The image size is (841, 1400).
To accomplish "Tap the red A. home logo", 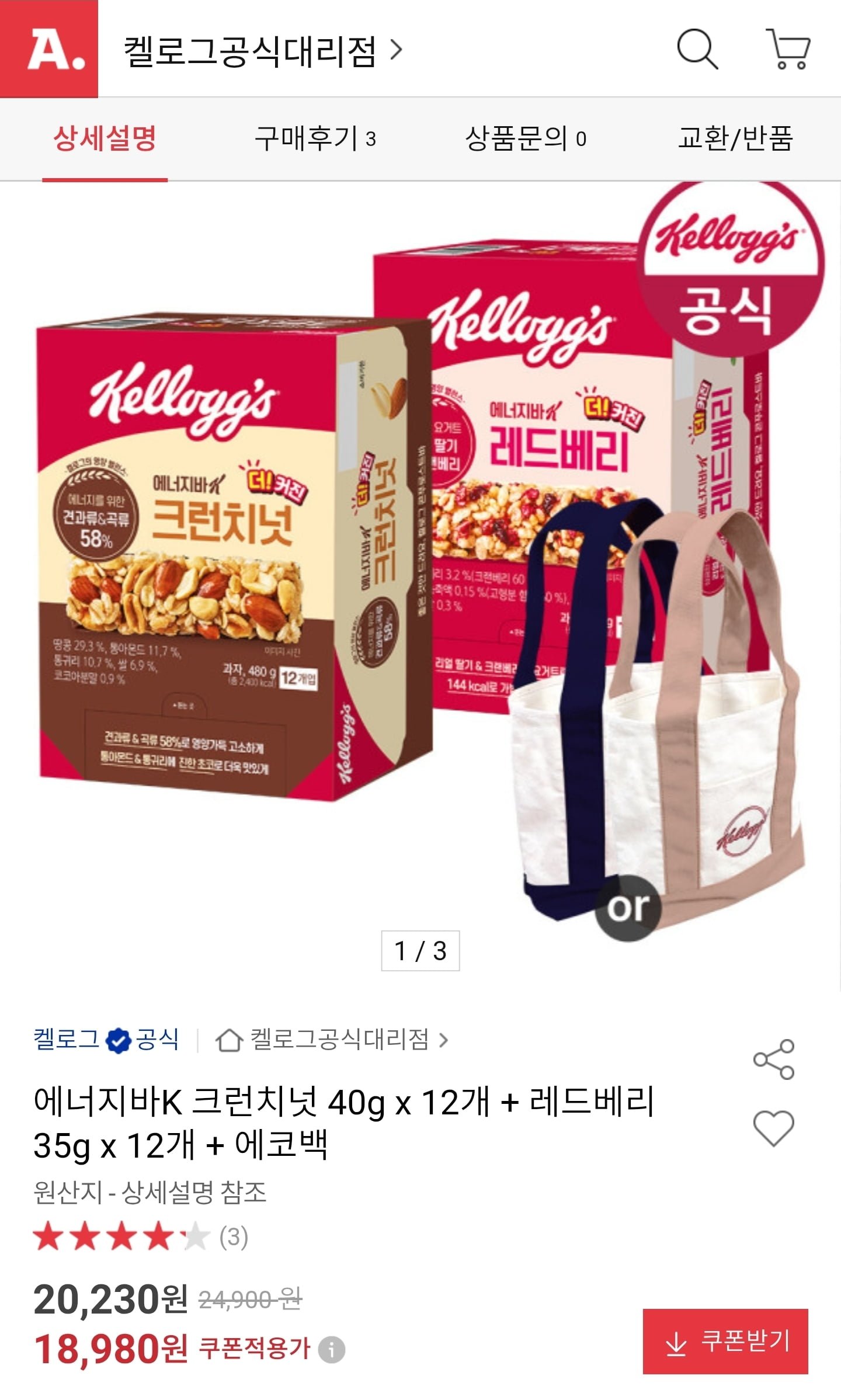I will pos(49,49).
